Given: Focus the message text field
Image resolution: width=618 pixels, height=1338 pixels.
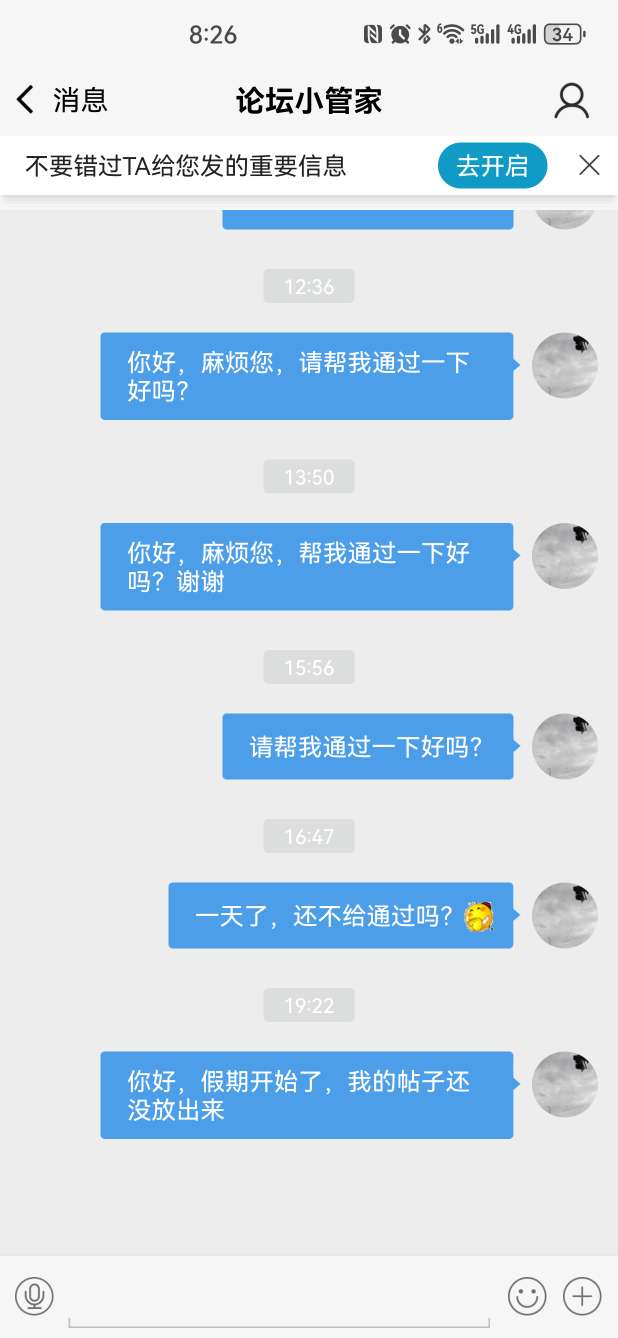Looking at the screenshot, I should click(278, 1298).
